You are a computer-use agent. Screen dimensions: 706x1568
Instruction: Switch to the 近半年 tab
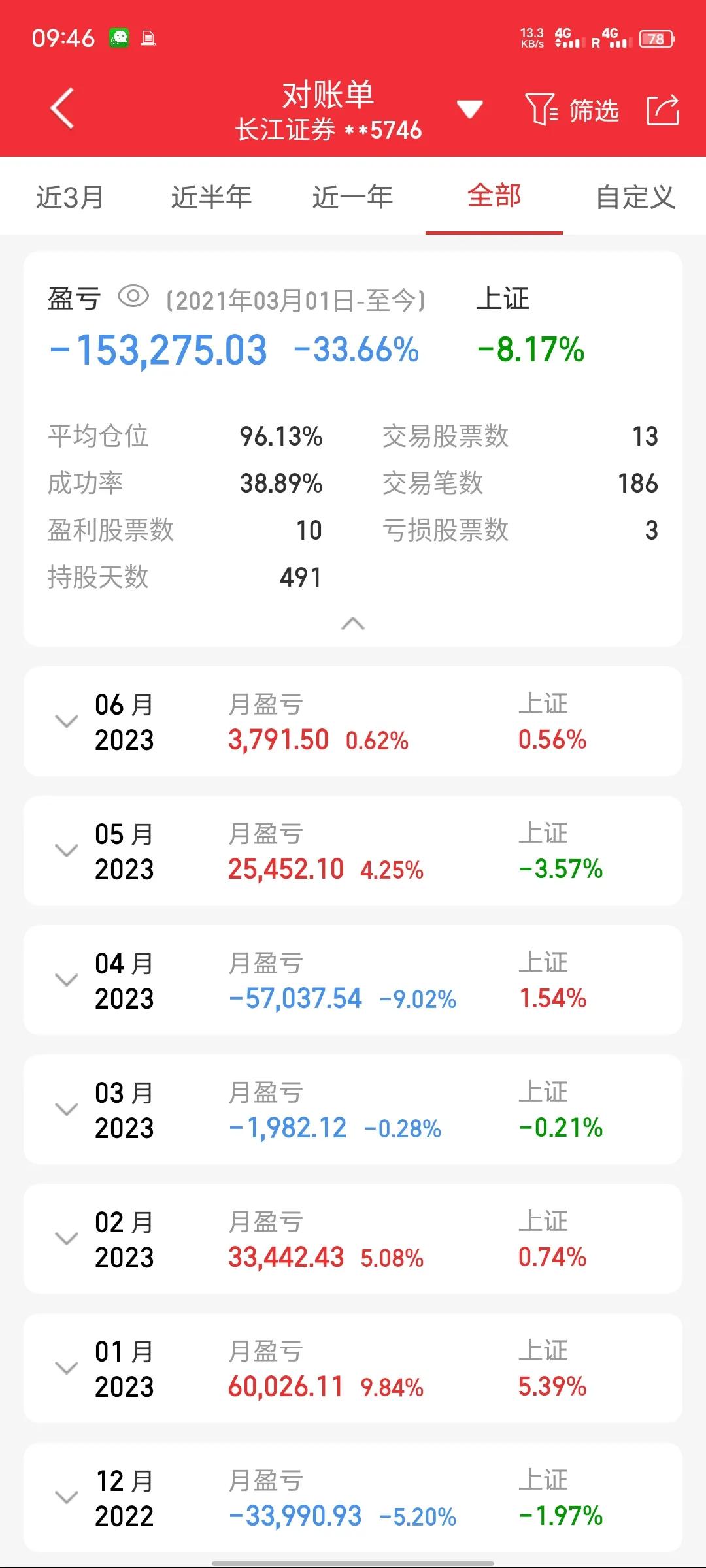[x=210, y=197]
